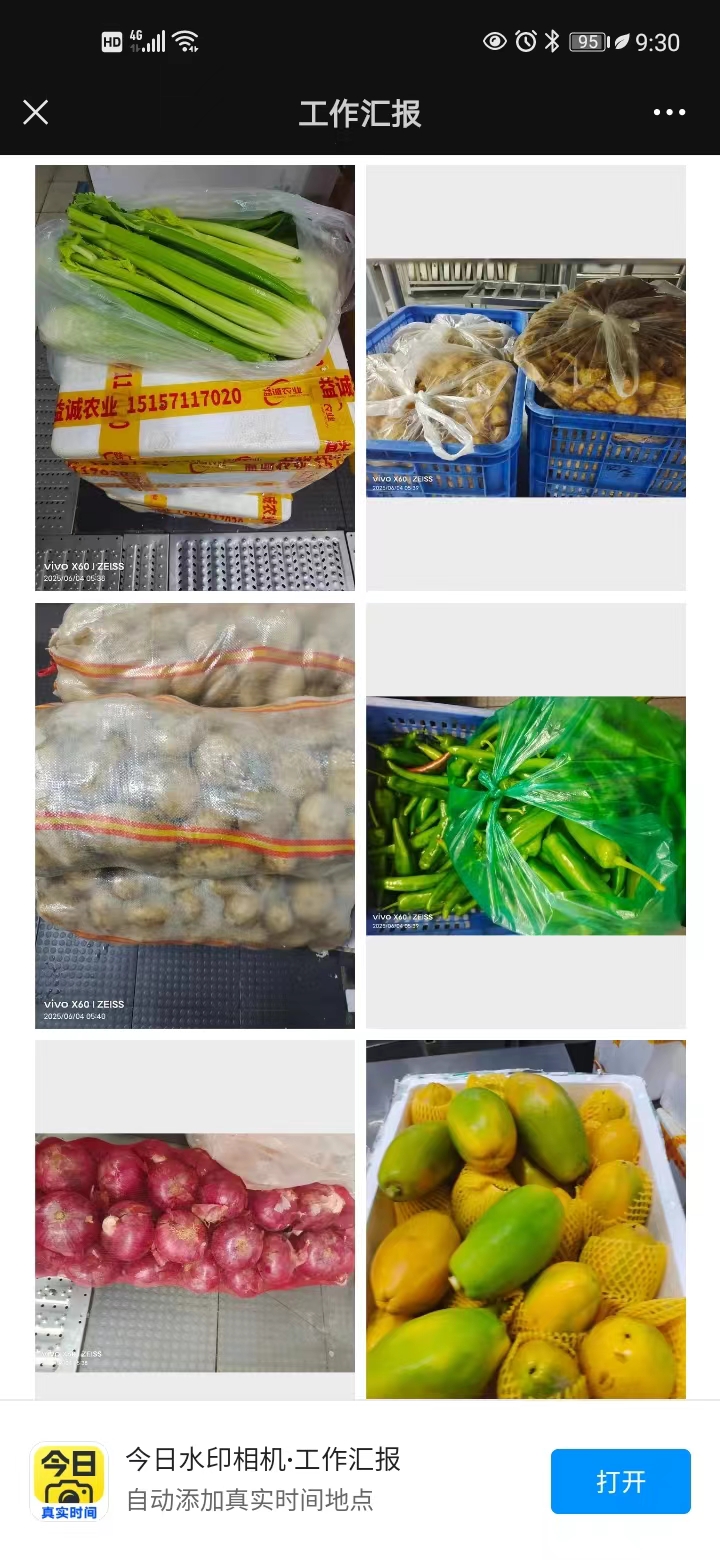720x1560 pixels.
Task: View the green peppers photo
Action: pyautogui.click(x=526, y=815)
